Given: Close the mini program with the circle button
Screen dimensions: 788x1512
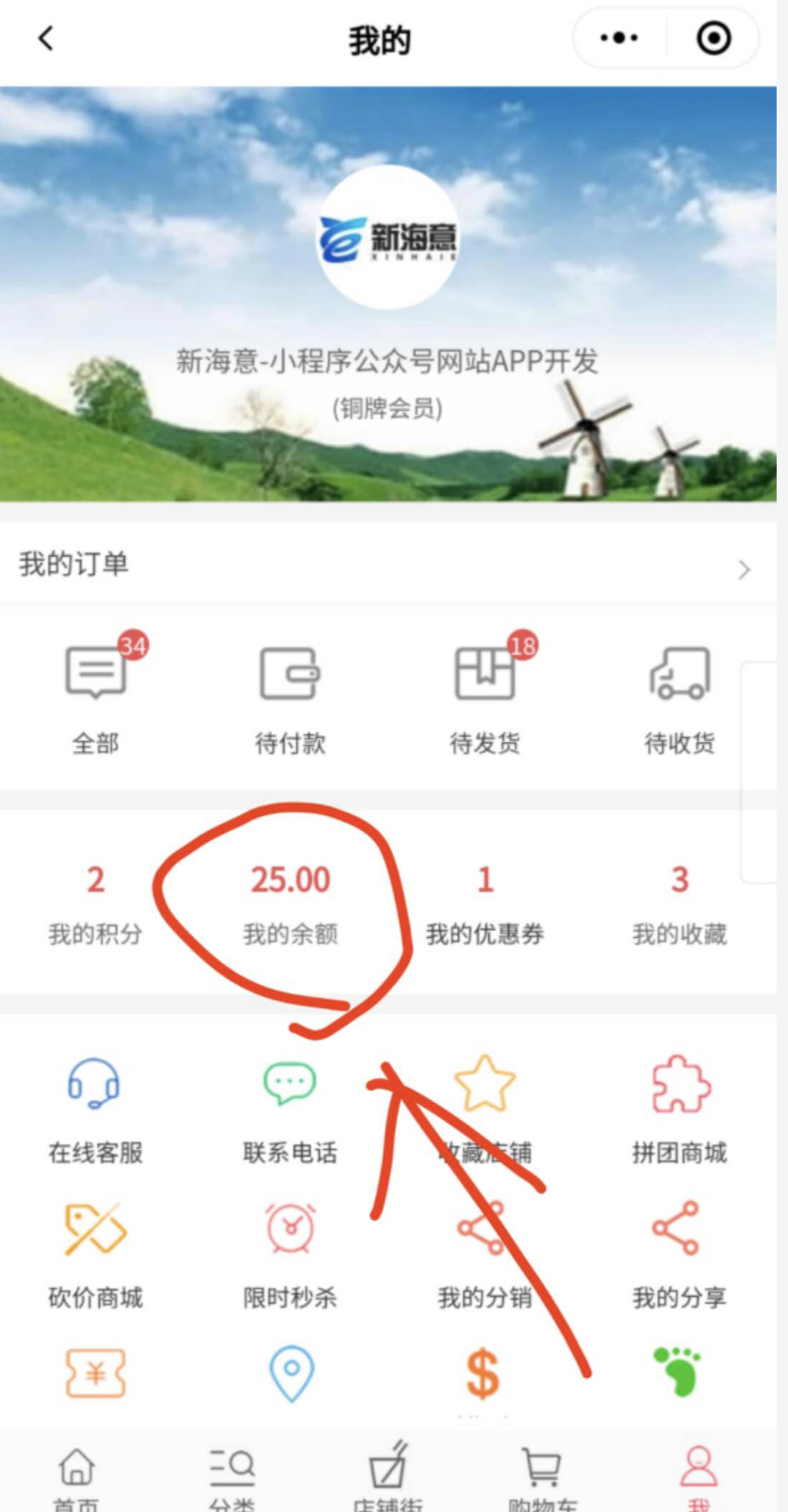Looking at the screenshot, I should point(714,39).
